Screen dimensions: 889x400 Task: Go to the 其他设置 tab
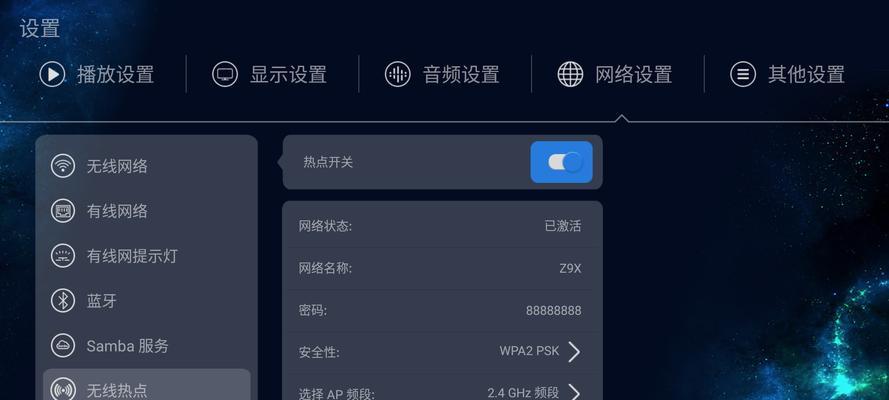pos(788,74)
